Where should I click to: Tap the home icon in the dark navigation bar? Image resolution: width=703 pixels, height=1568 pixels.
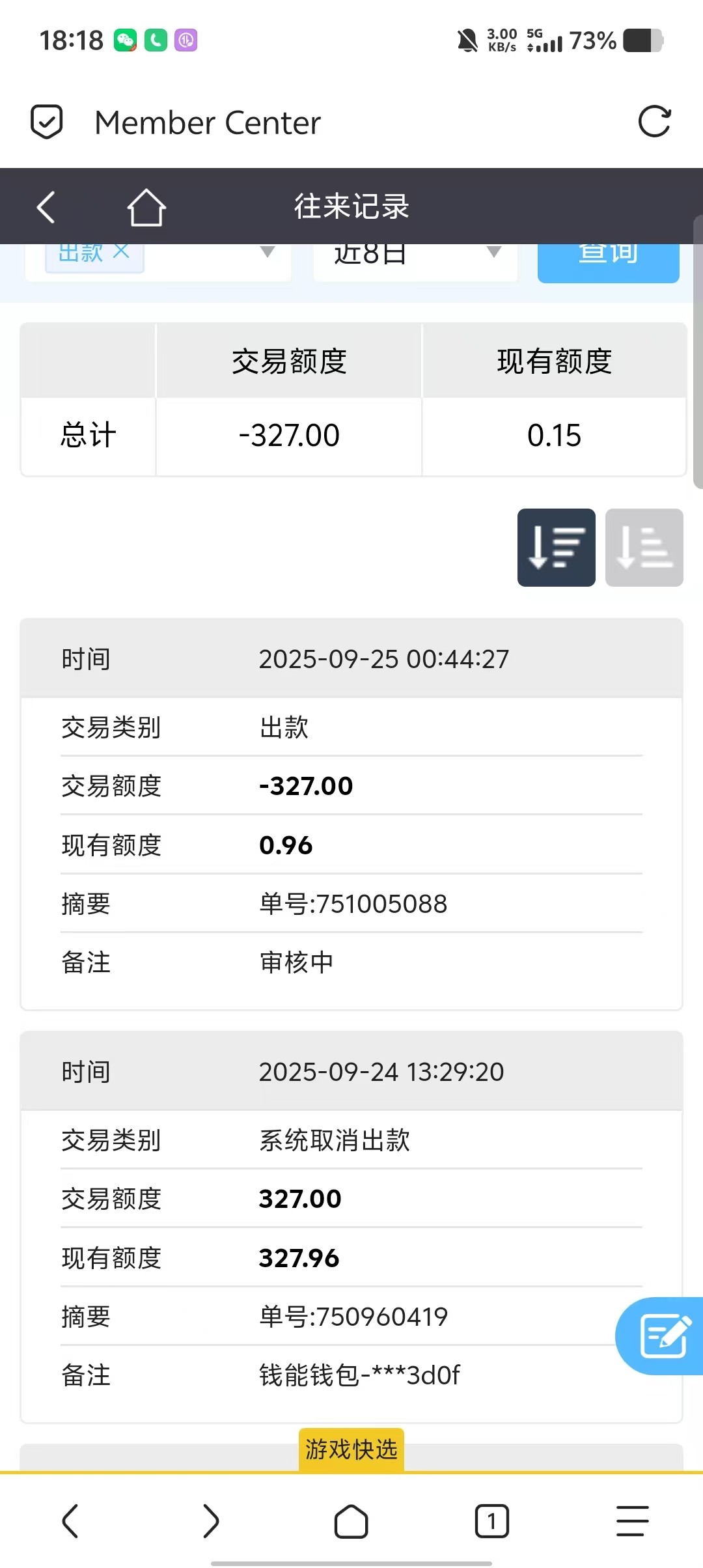click(x=146, y=206)
